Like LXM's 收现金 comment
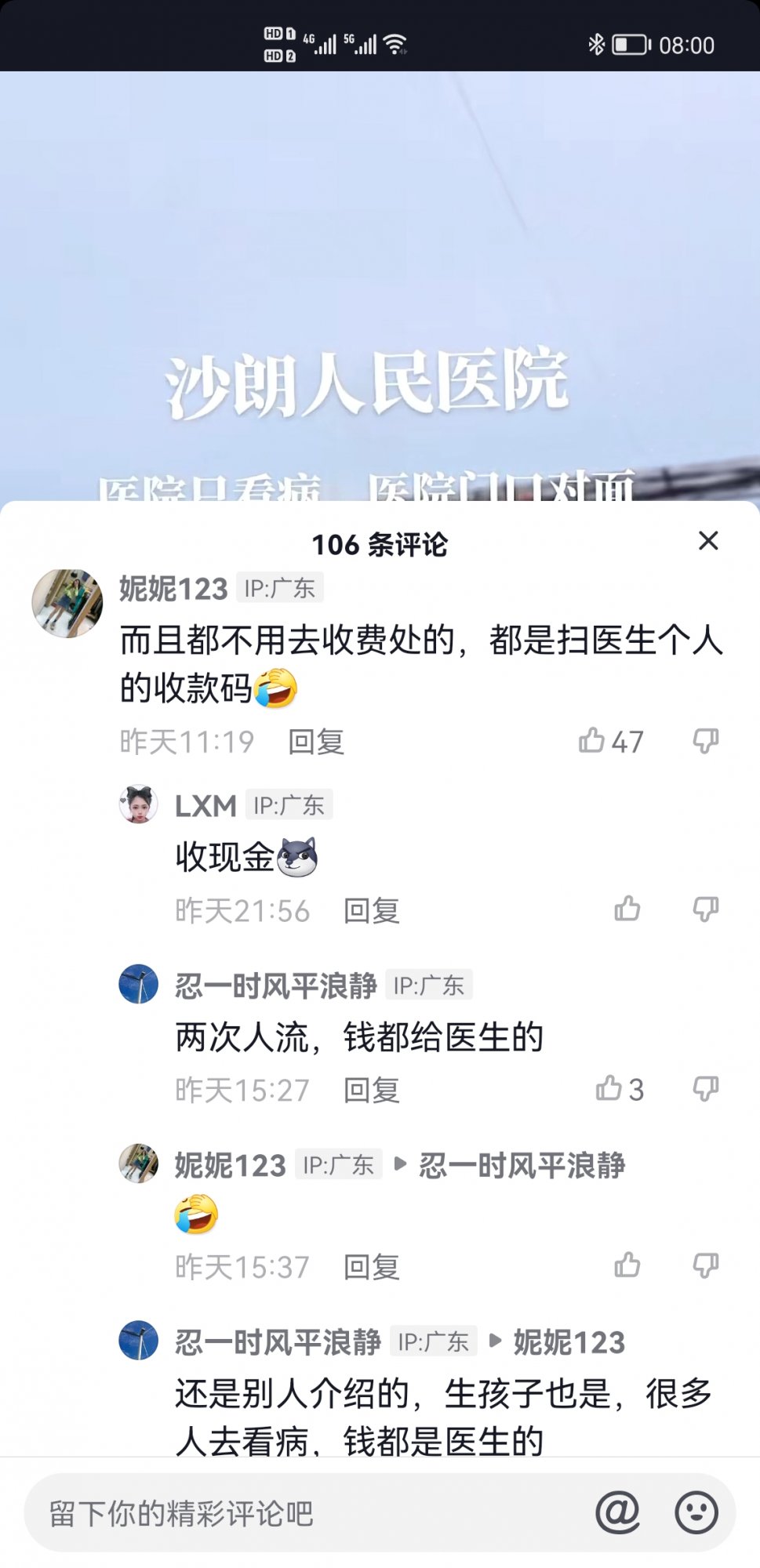760x1568 pixels. tap(627, 909)
